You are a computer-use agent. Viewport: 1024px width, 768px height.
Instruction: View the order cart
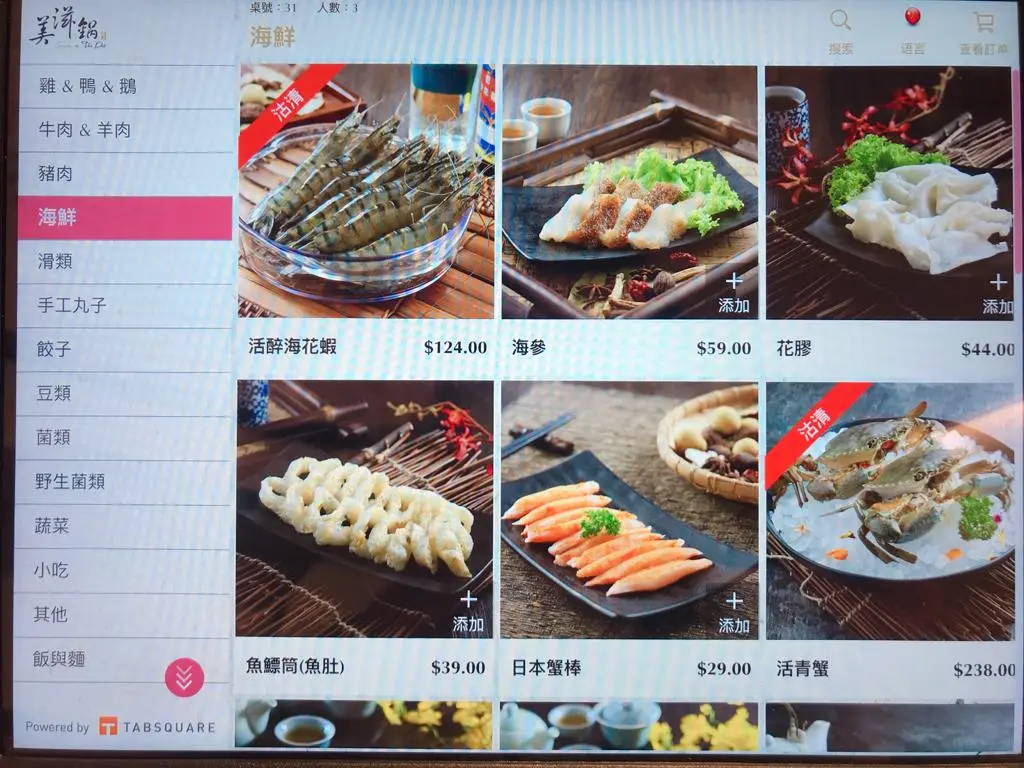[984, 30]
